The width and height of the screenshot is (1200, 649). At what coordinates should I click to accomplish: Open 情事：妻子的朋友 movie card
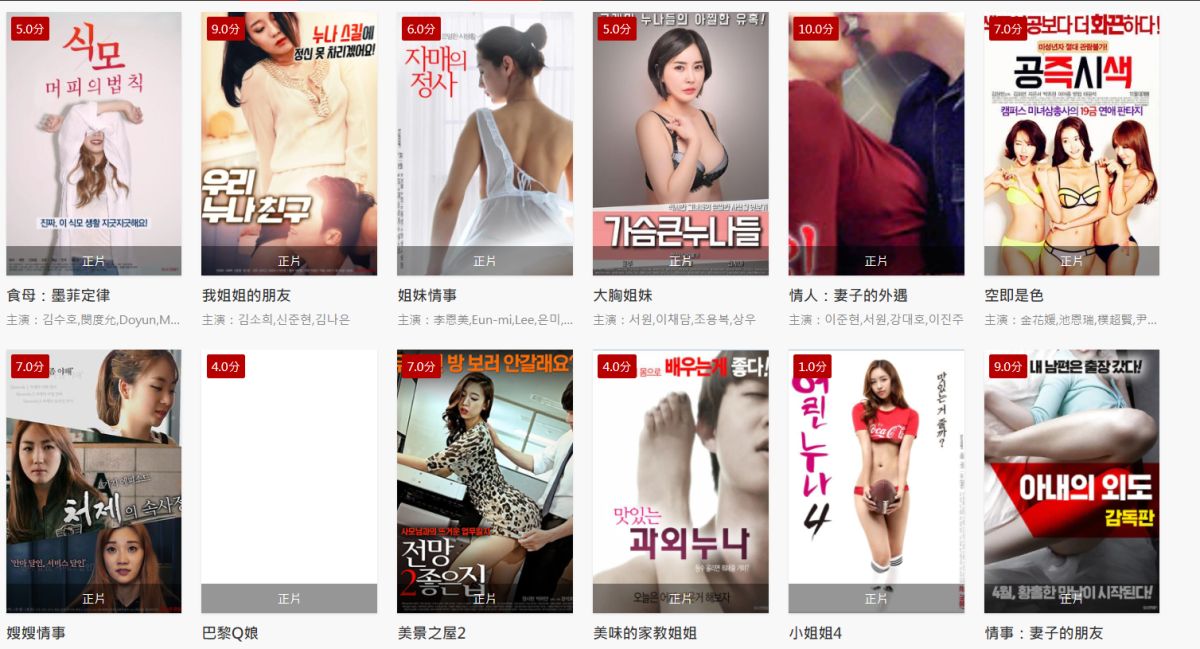pyautogui.click(x=1072, y=481)
